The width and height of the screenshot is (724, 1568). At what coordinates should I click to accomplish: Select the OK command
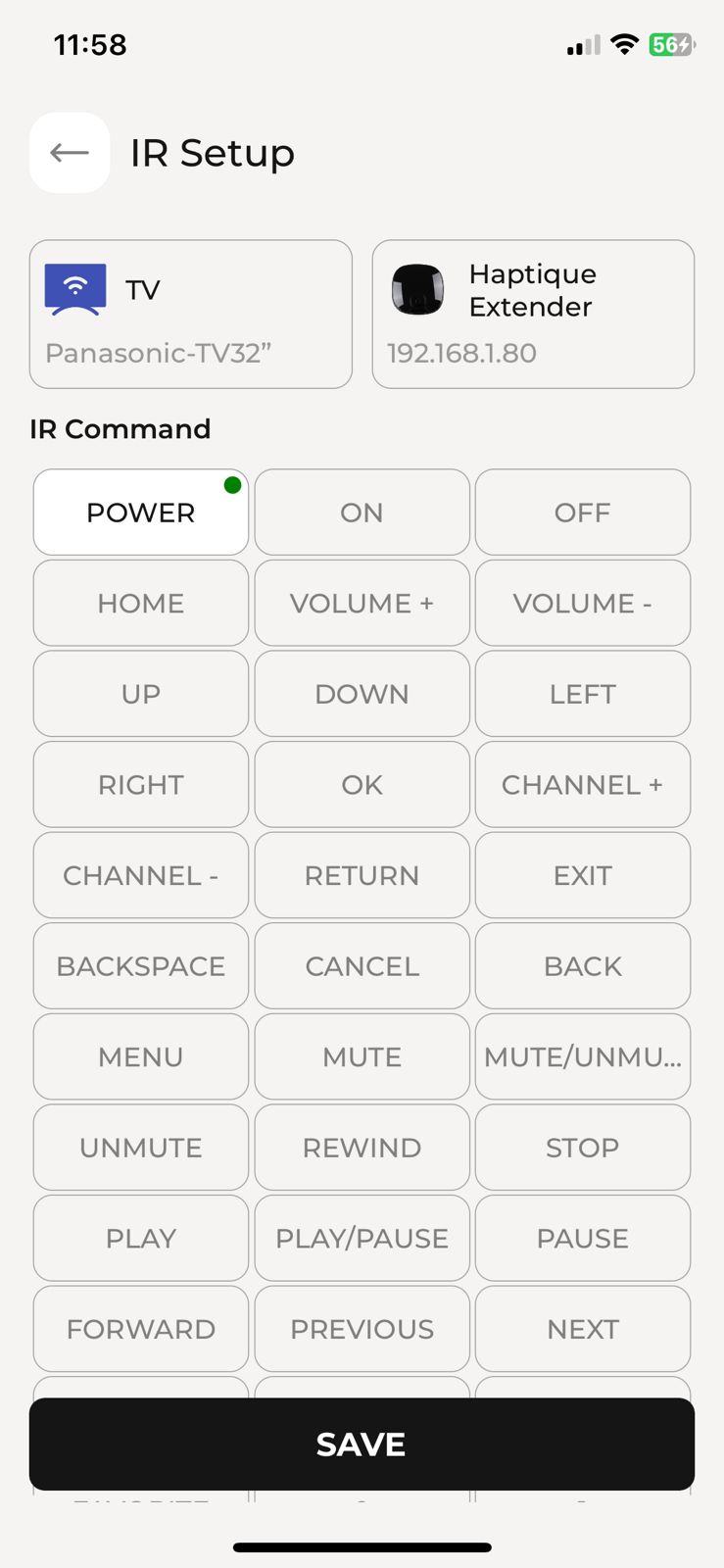click(x=362, y=785)
